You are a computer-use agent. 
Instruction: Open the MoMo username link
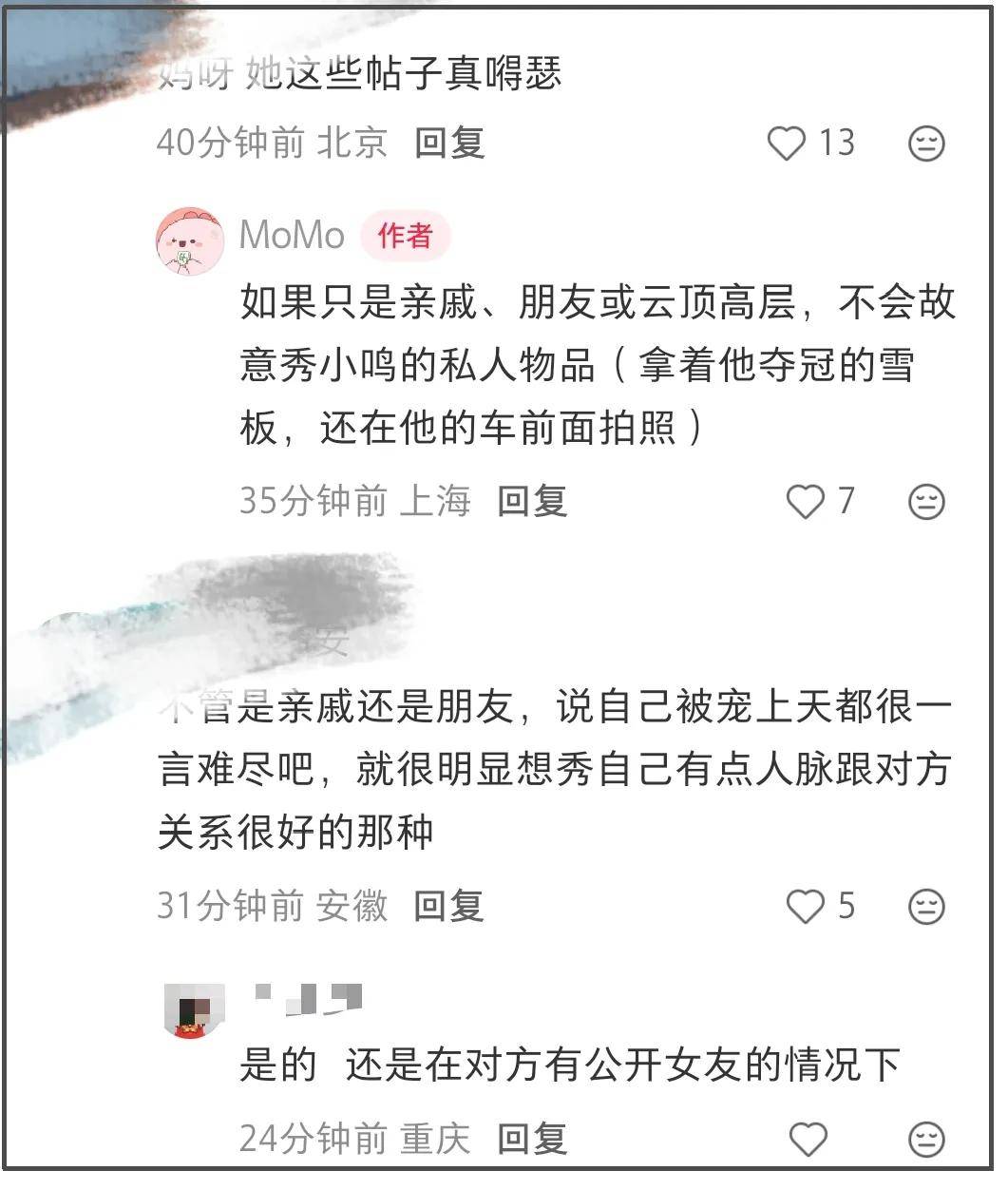click(x=292, y=235)
